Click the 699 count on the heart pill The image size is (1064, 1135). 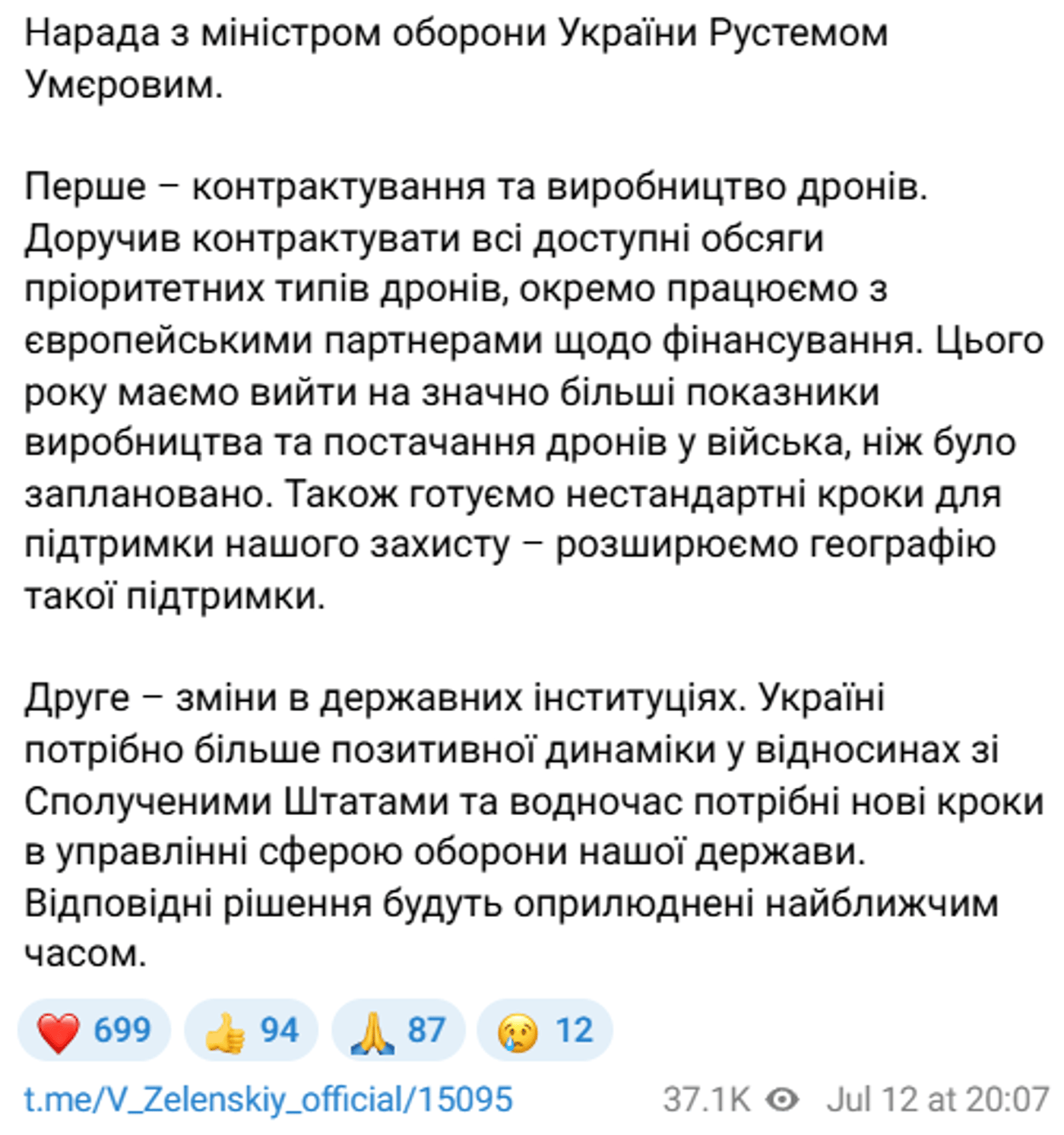pos(122,1030)
